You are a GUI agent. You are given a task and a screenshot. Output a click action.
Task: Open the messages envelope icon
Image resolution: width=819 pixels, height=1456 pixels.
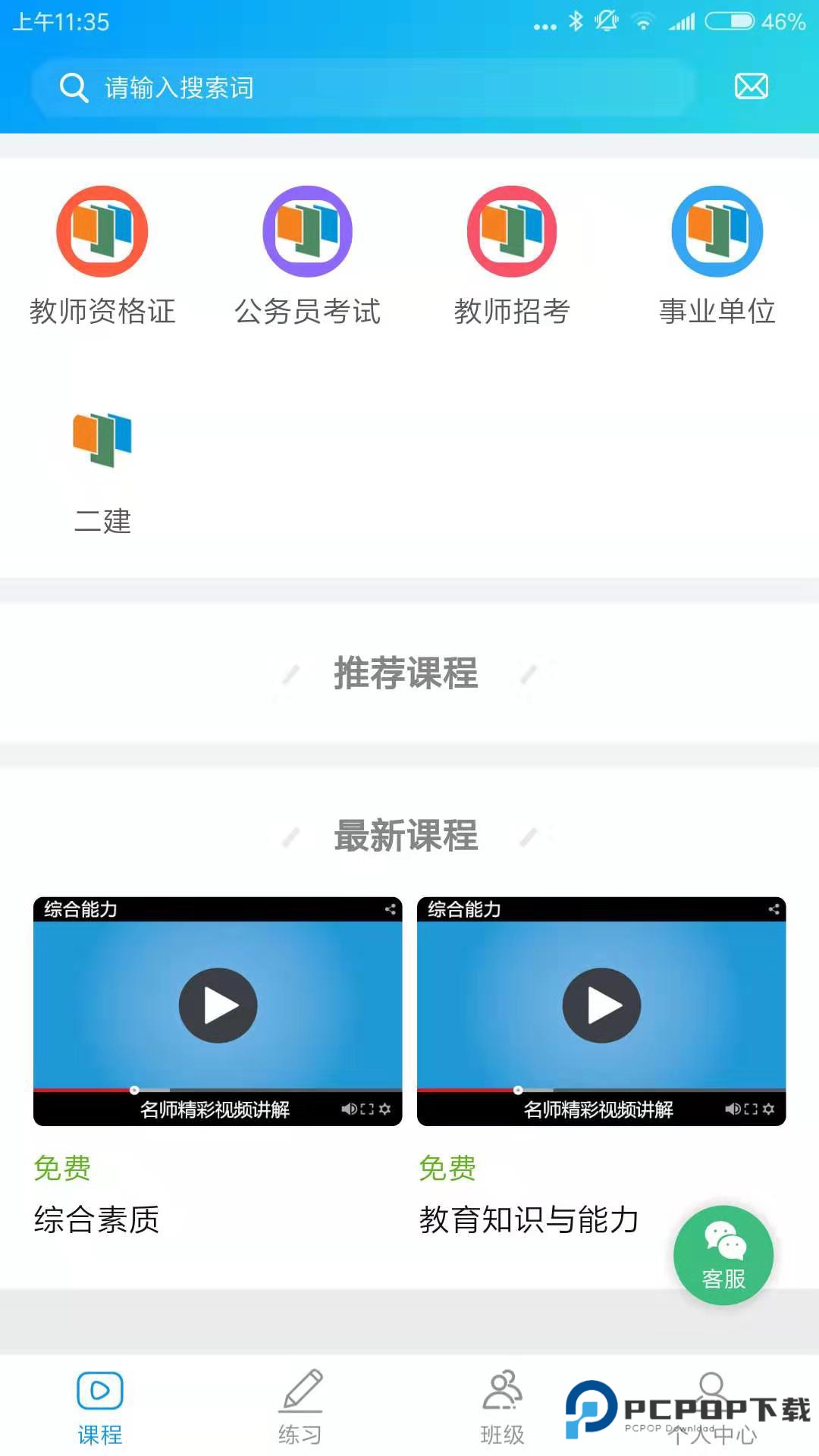751,86
